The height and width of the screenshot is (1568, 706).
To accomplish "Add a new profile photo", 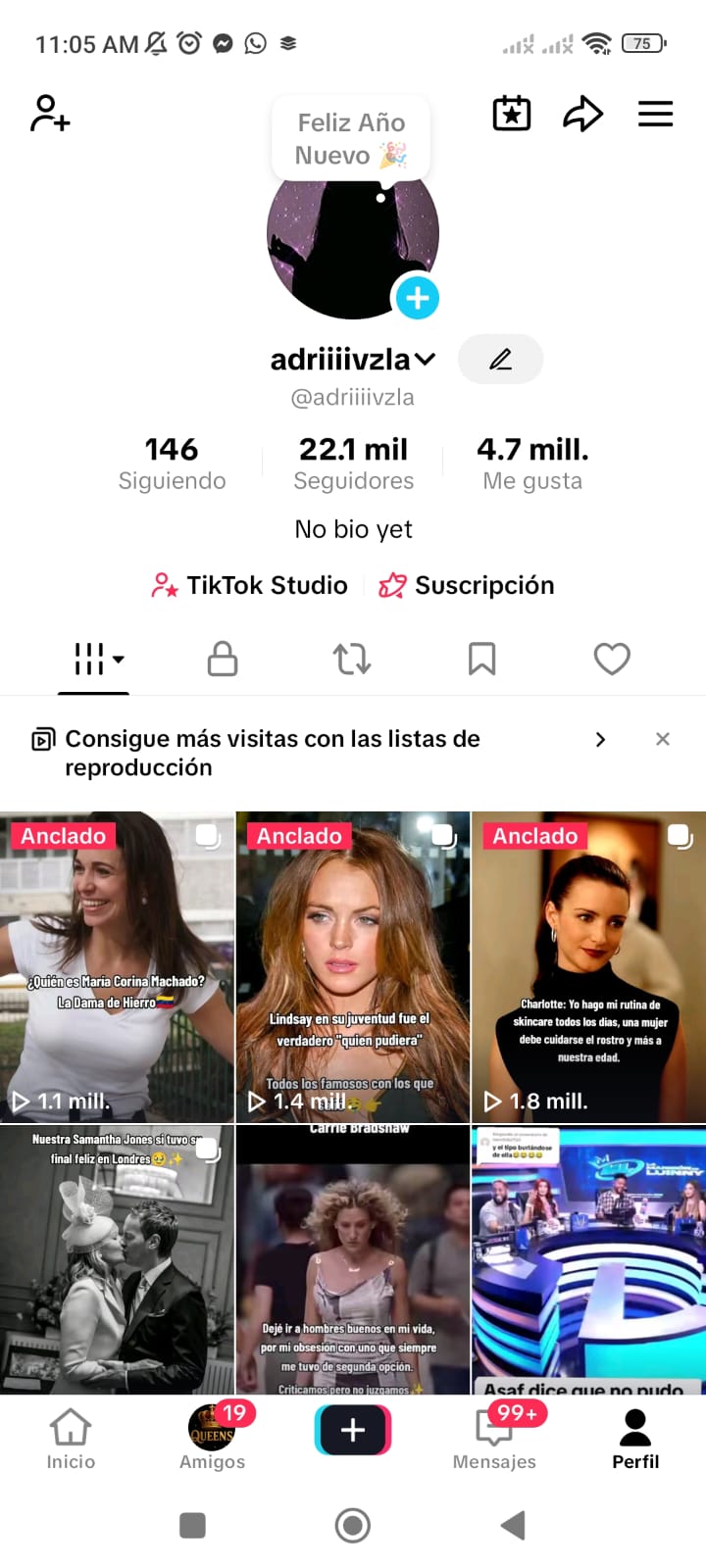I will click(417, 298).
